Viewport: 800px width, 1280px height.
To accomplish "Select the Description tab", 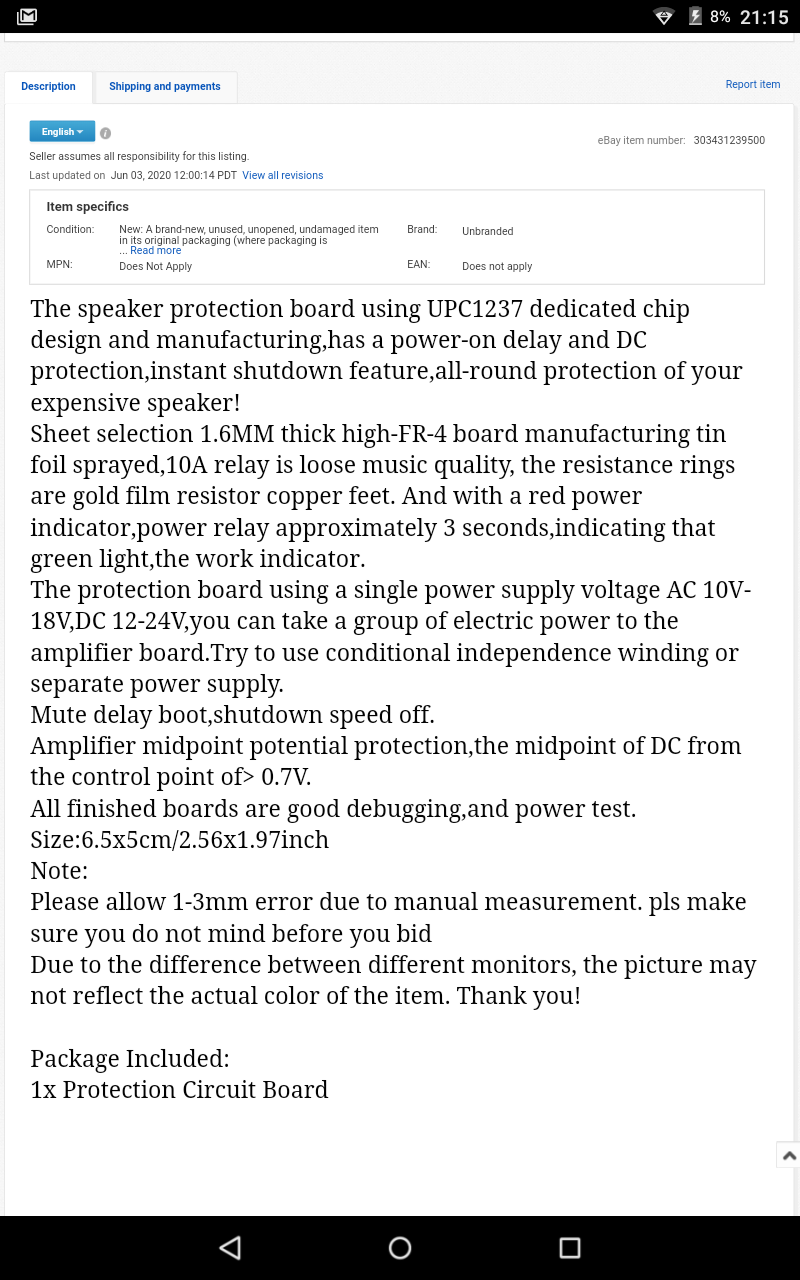I will click(48, 87).
